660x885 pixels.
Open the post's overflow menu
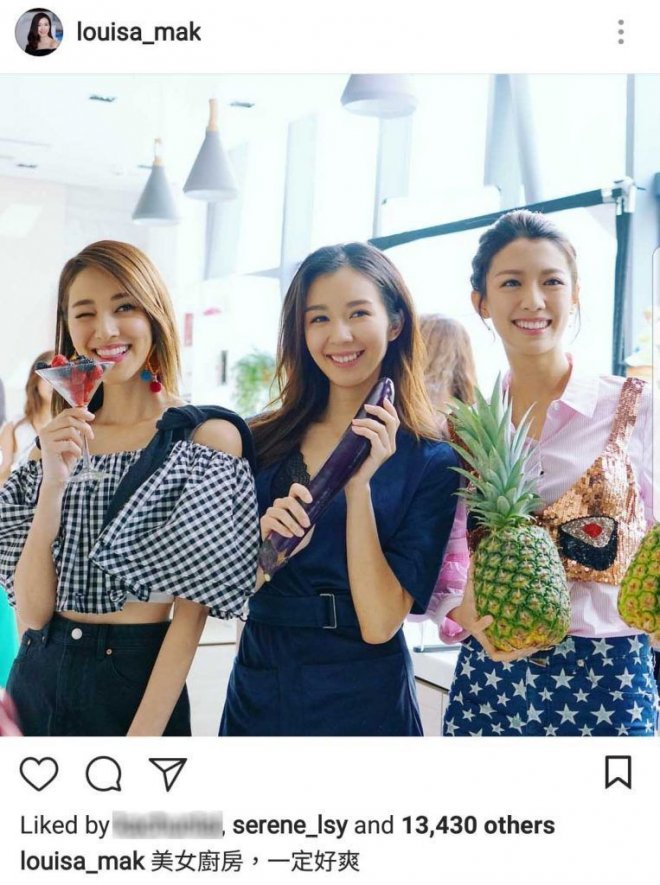click(620, 32)
